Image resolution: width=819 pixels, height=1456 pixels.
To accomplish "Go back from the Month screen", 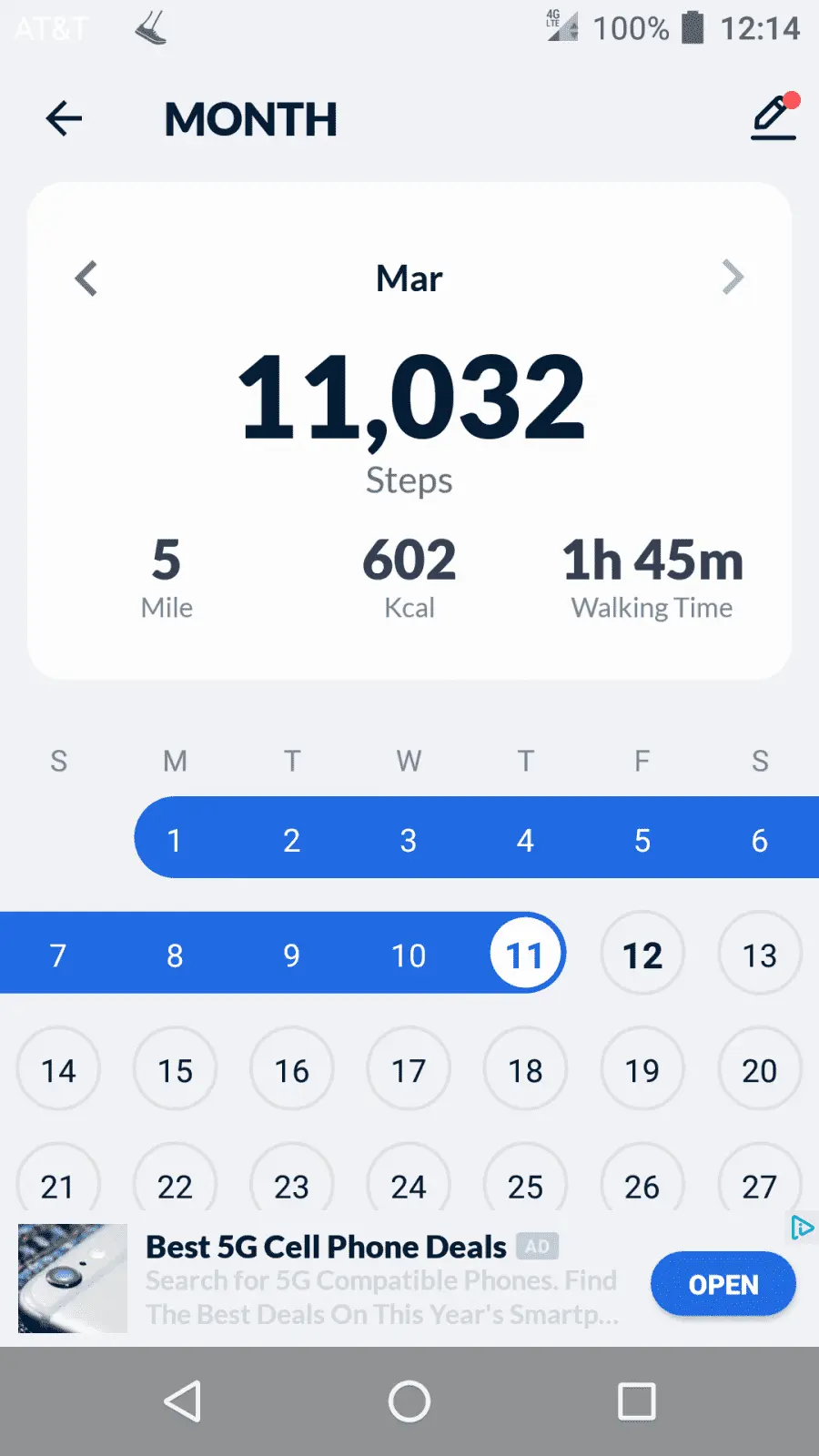I will [x=64, y=119].
